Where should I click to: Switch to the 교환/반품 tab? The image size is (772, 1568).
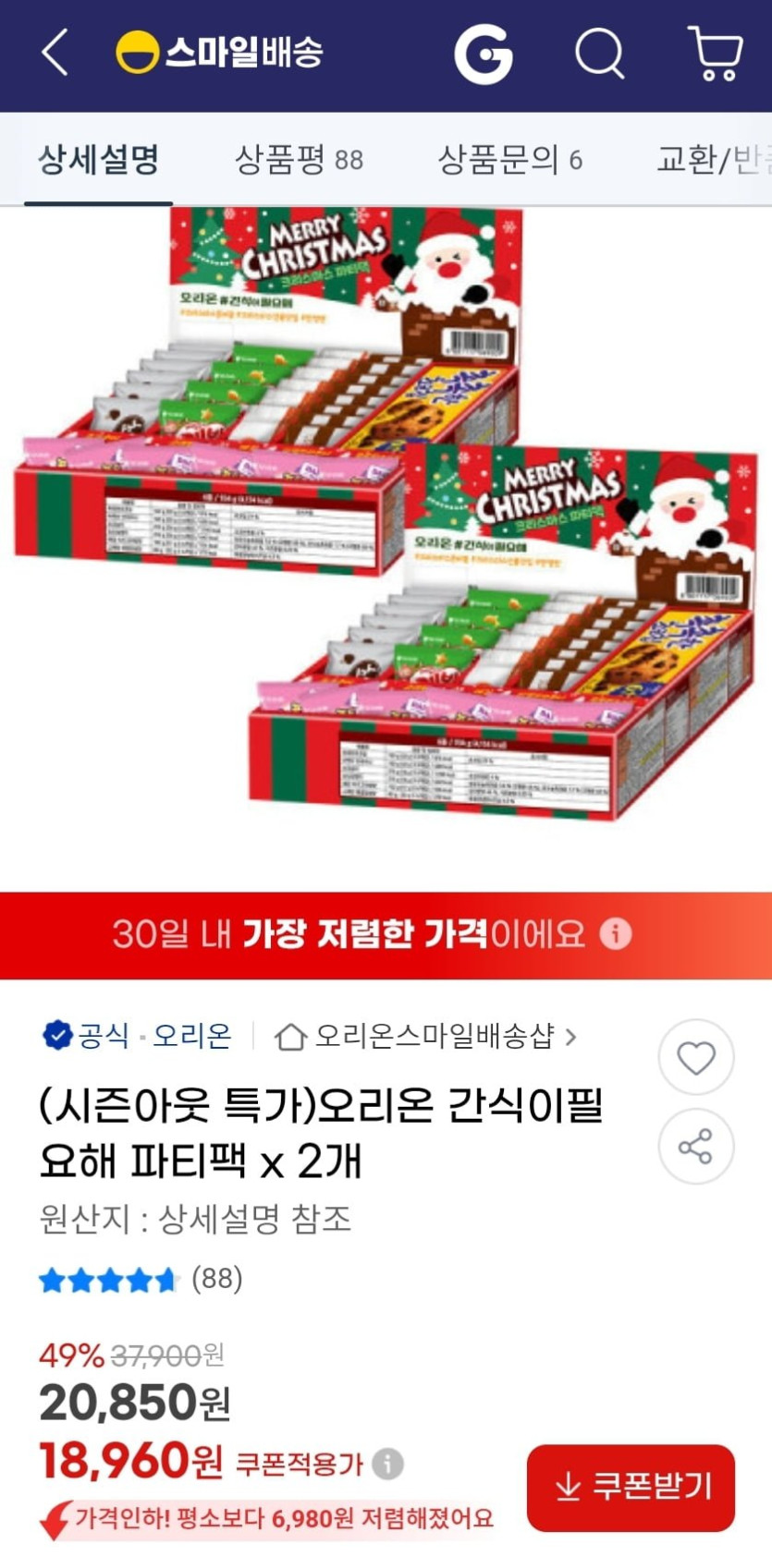point(713,160)
